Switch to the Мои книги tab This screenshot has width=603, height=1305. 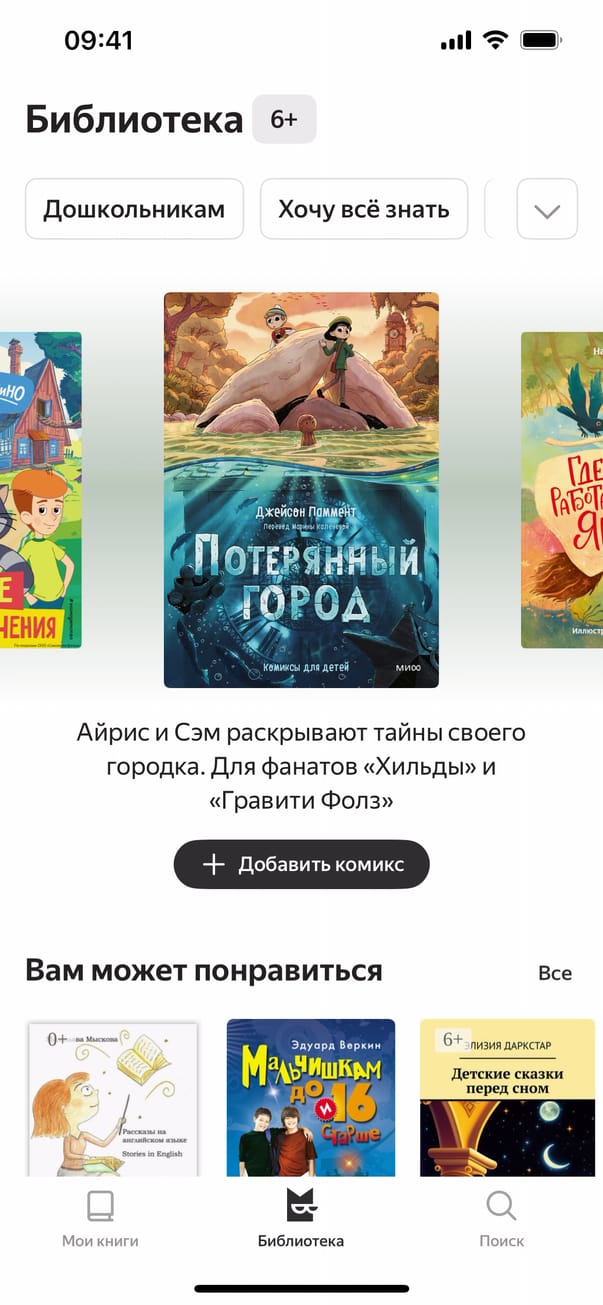[x=100, y=1220]
